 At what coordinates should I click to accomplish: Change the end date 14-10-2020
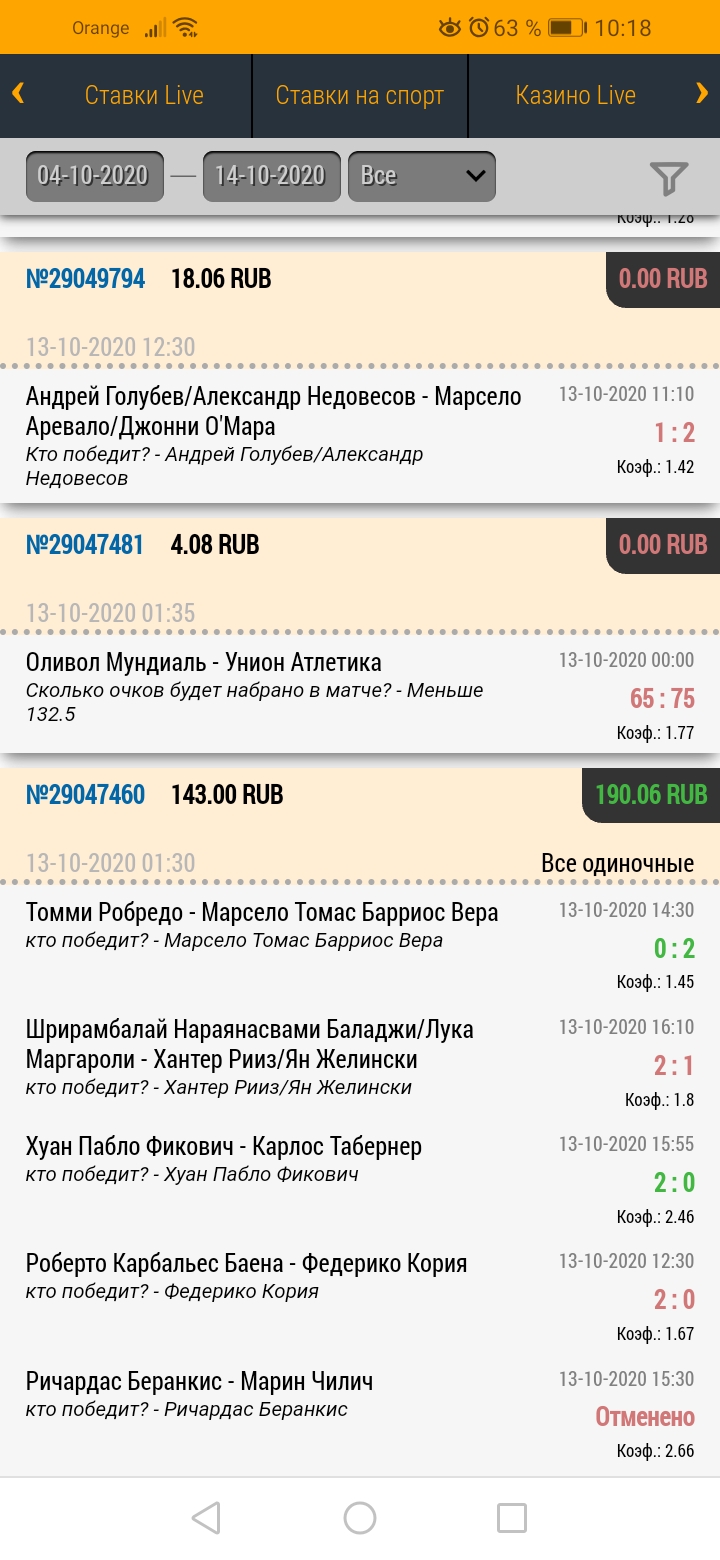(271, 176)
